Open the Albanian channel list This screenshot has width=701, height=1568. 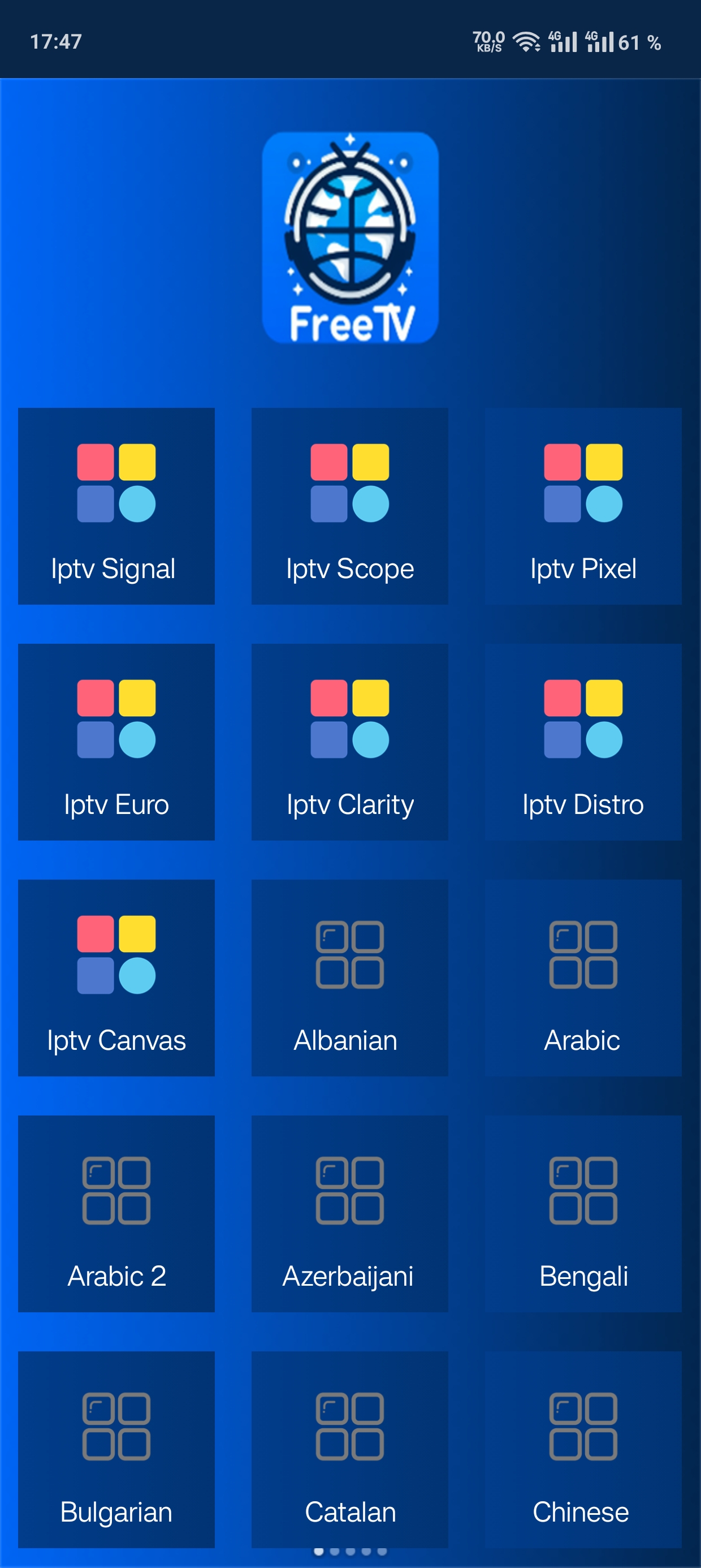[349, 977]
